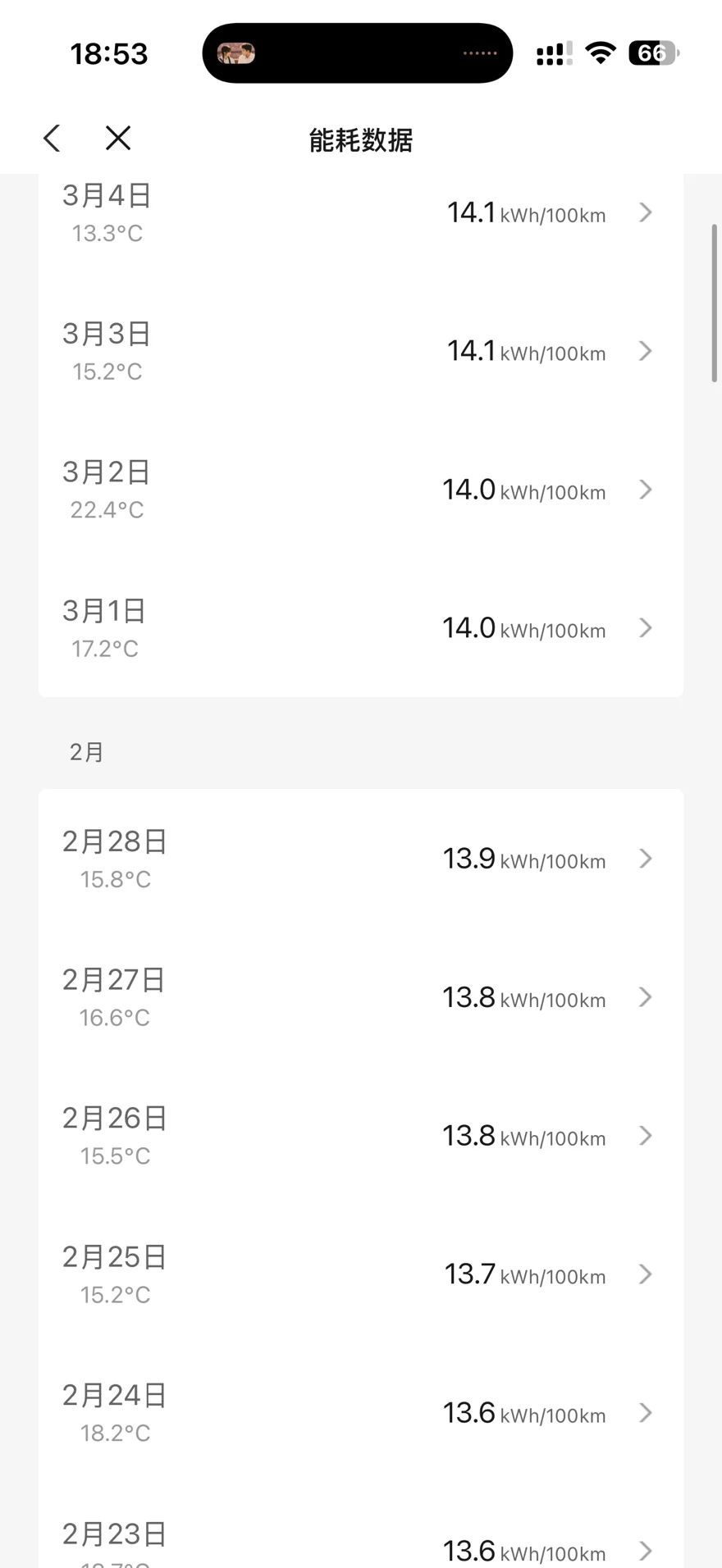The height and width of the screenshot is (1568, 722).
Task: View details for 3月1日
Action: [361, 629]
